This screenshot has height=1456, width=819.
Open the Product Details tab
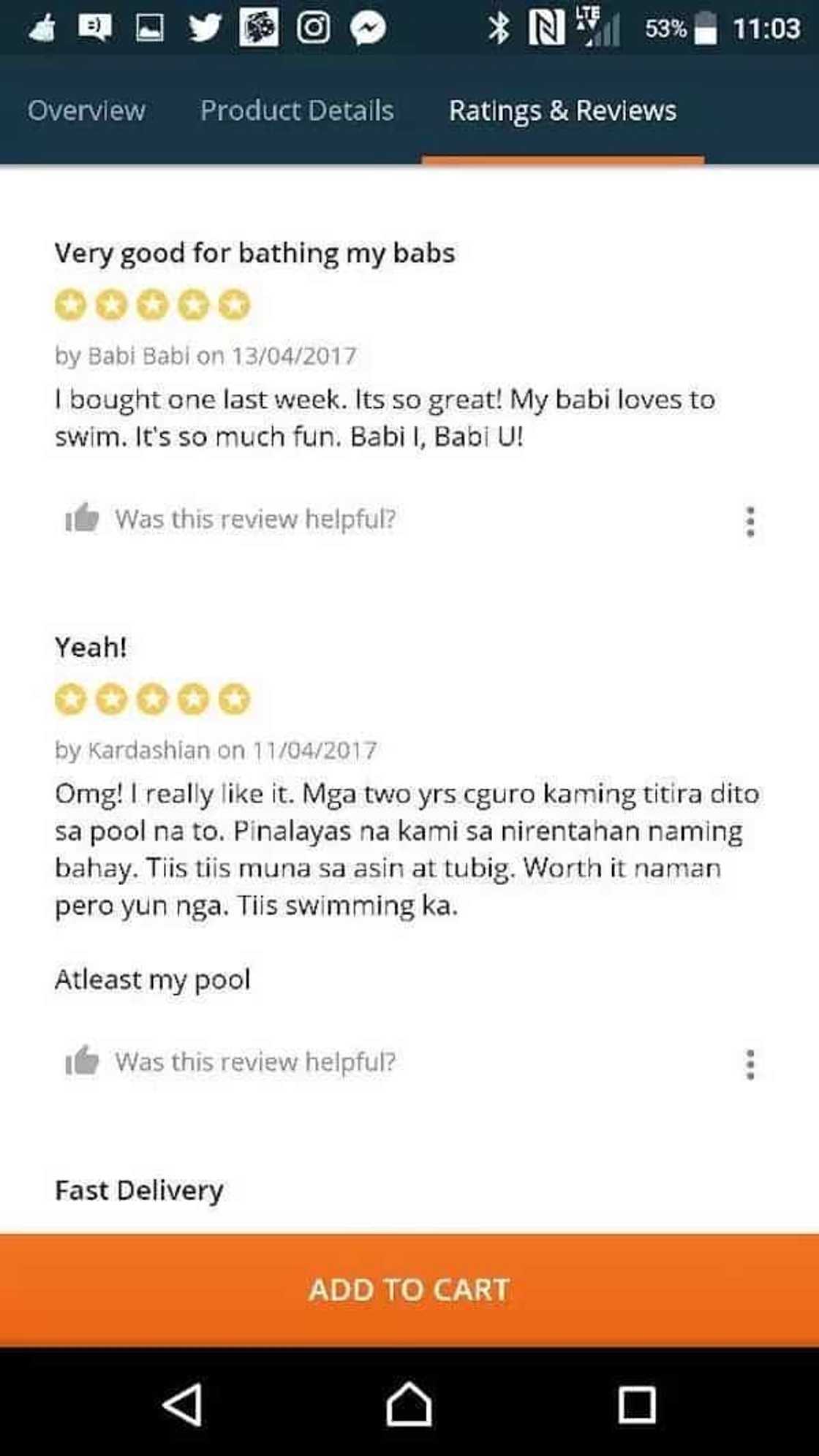point(297,111)
